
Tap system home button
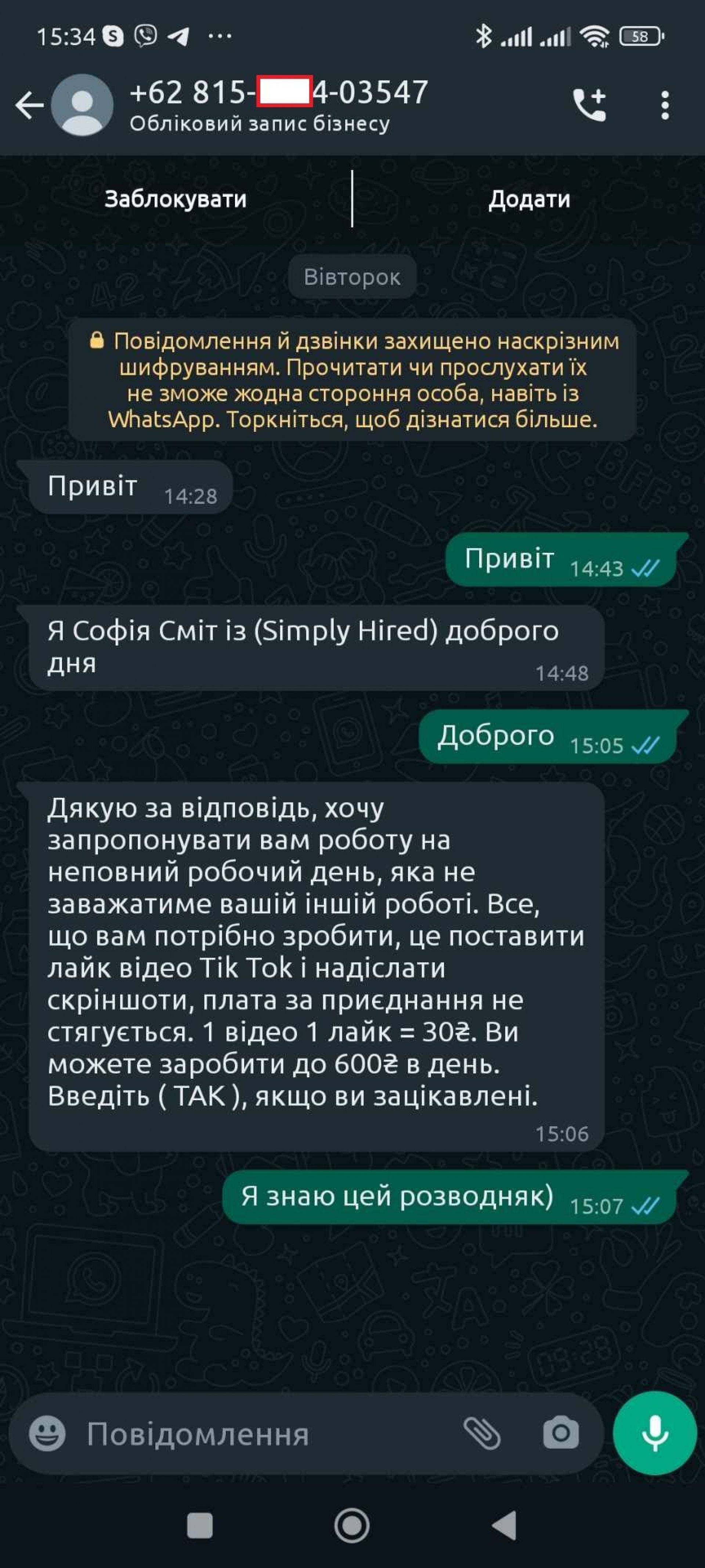click(x=352, y=1526)
